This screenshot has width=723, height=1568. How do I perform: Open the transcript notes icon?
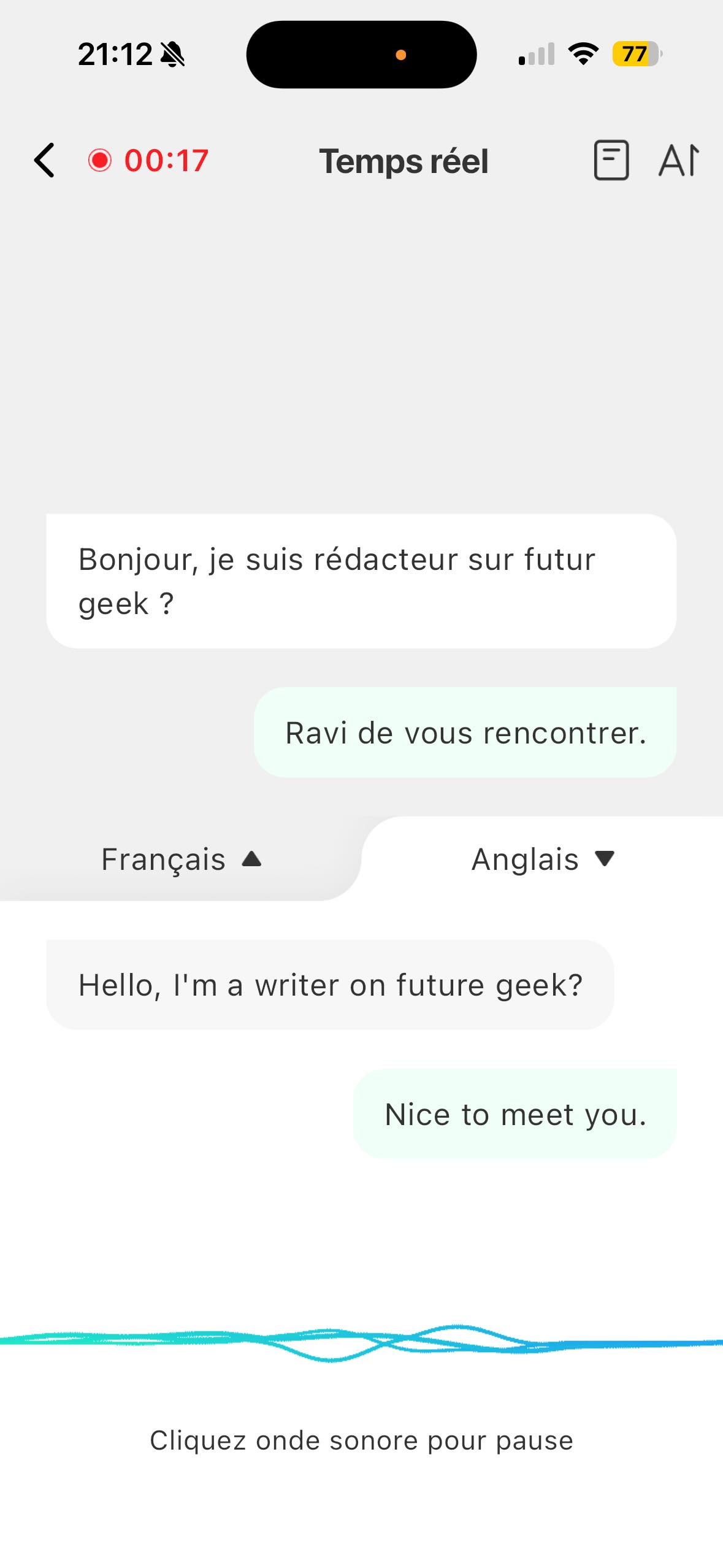pos(611,160)
